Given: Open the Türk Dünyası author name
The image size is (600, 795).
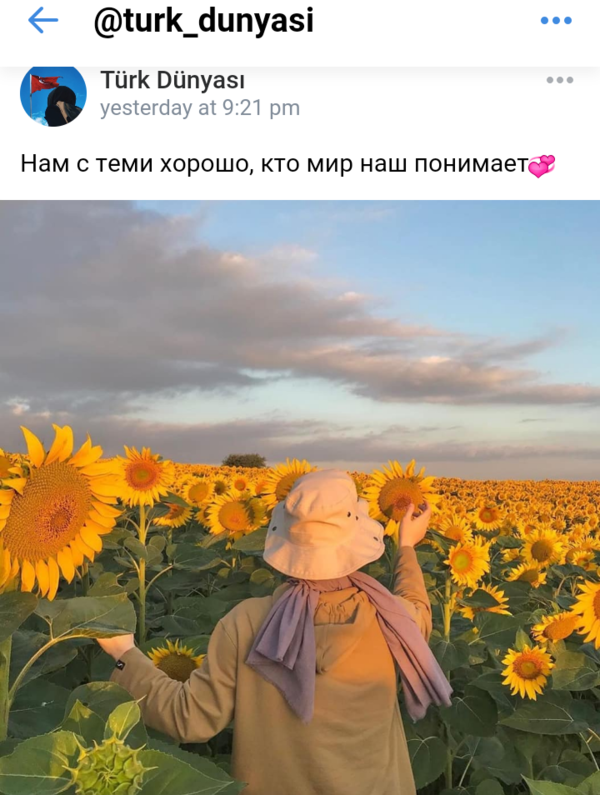Looking at the screenshot, I should click(x=172, y=81).
